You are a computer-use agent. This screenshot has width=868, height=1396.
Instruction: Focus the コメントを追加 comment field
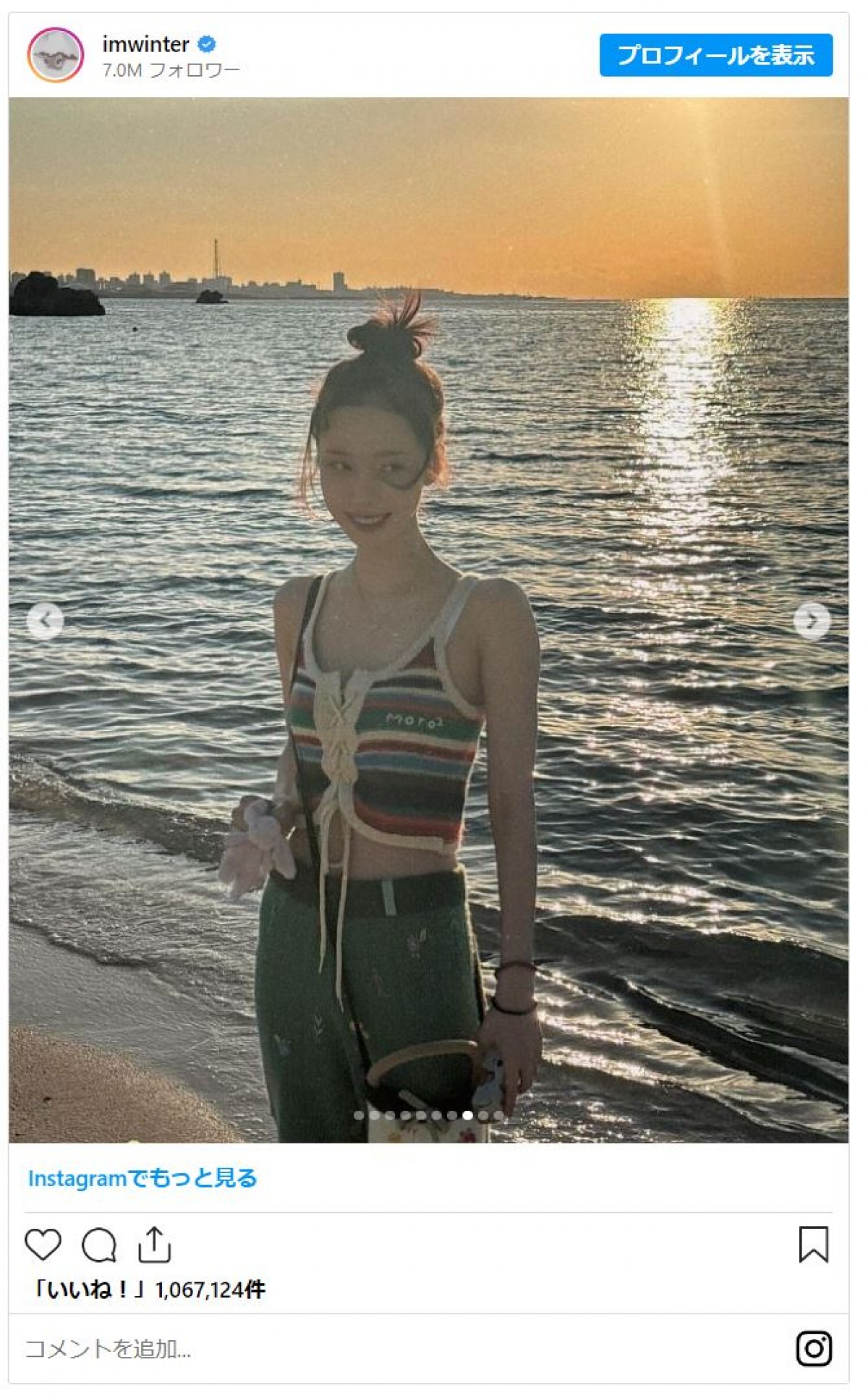[x=362, y=1349]
